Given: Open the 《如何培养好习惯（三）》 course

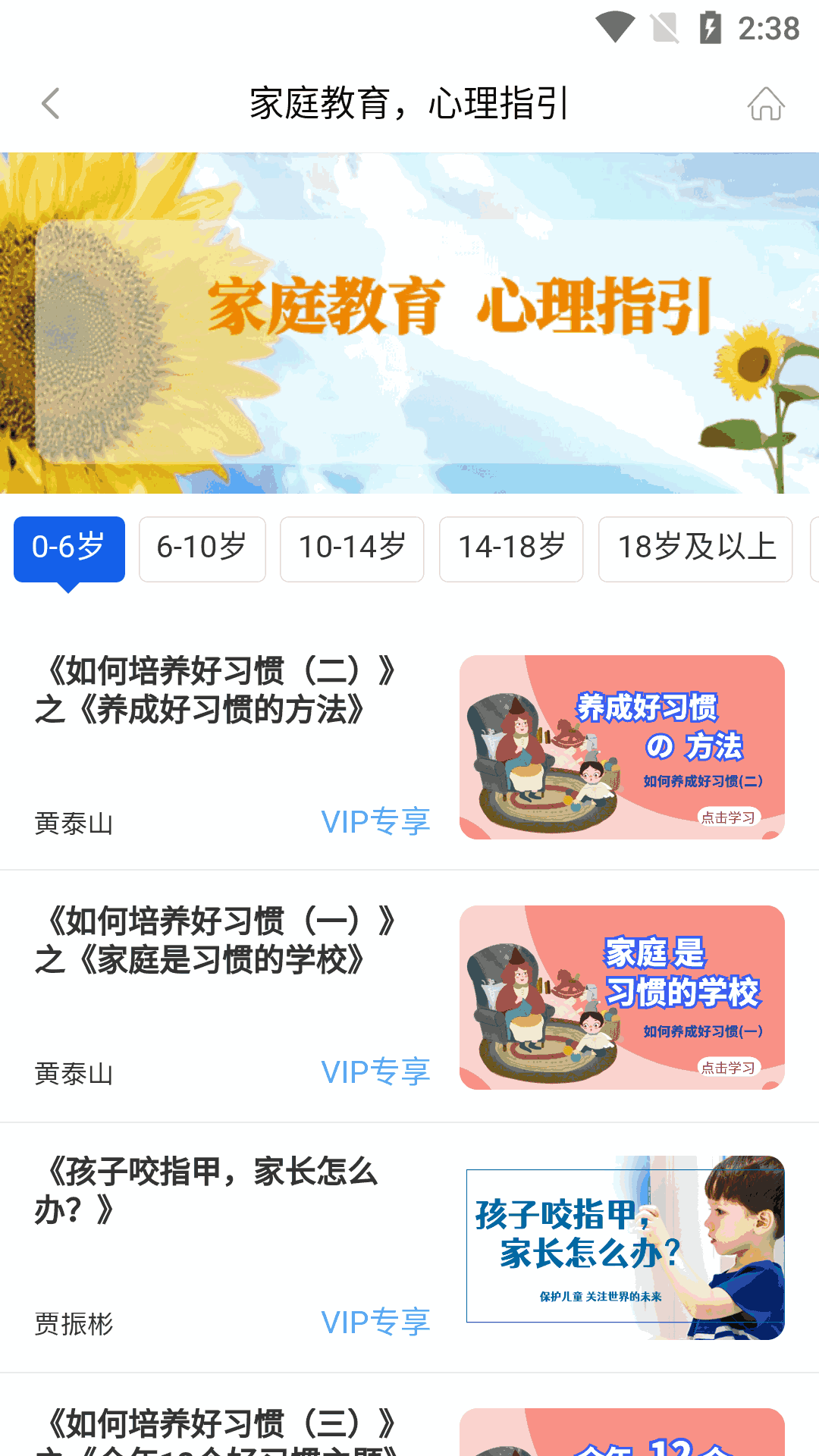Looking at the screenshot, I should pyautogui.click(x=220, y=1426).
